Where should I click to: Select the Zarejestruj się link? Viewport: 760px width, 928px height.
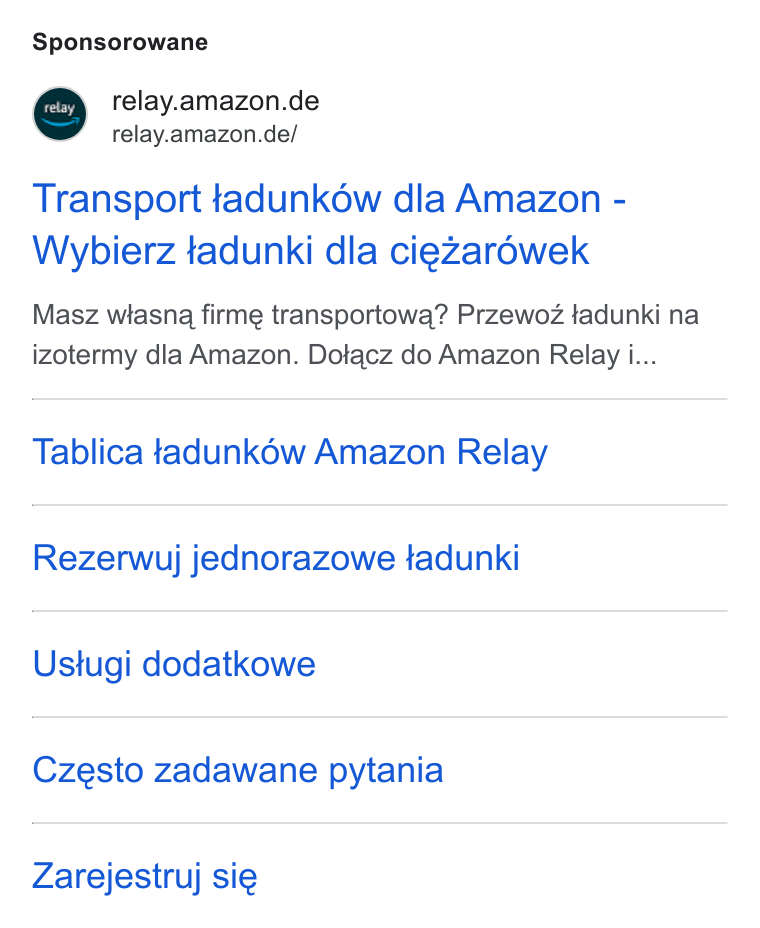point(145,876)
